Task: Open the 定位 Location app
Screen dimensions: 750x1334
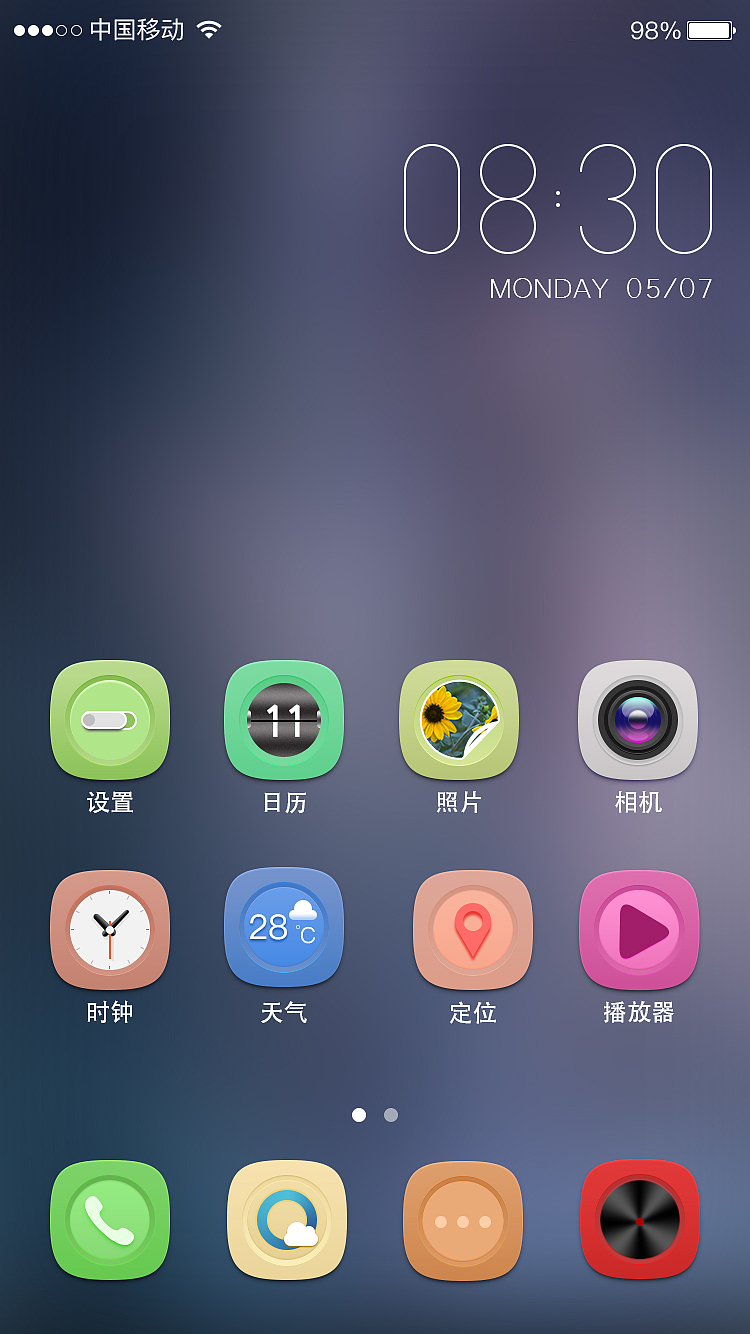Action: click(473, 928)
